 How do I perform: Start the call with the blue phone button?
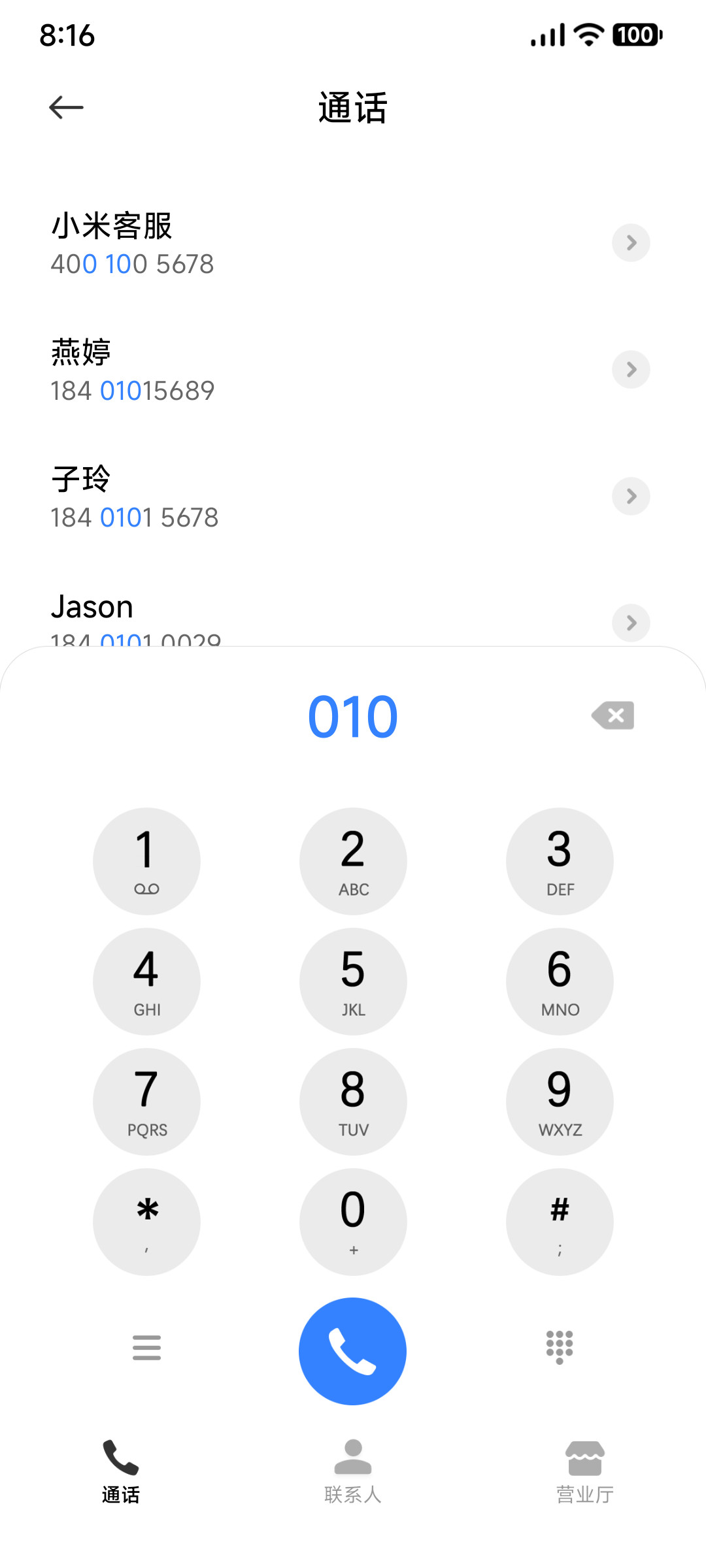(x=352, y=1351)
